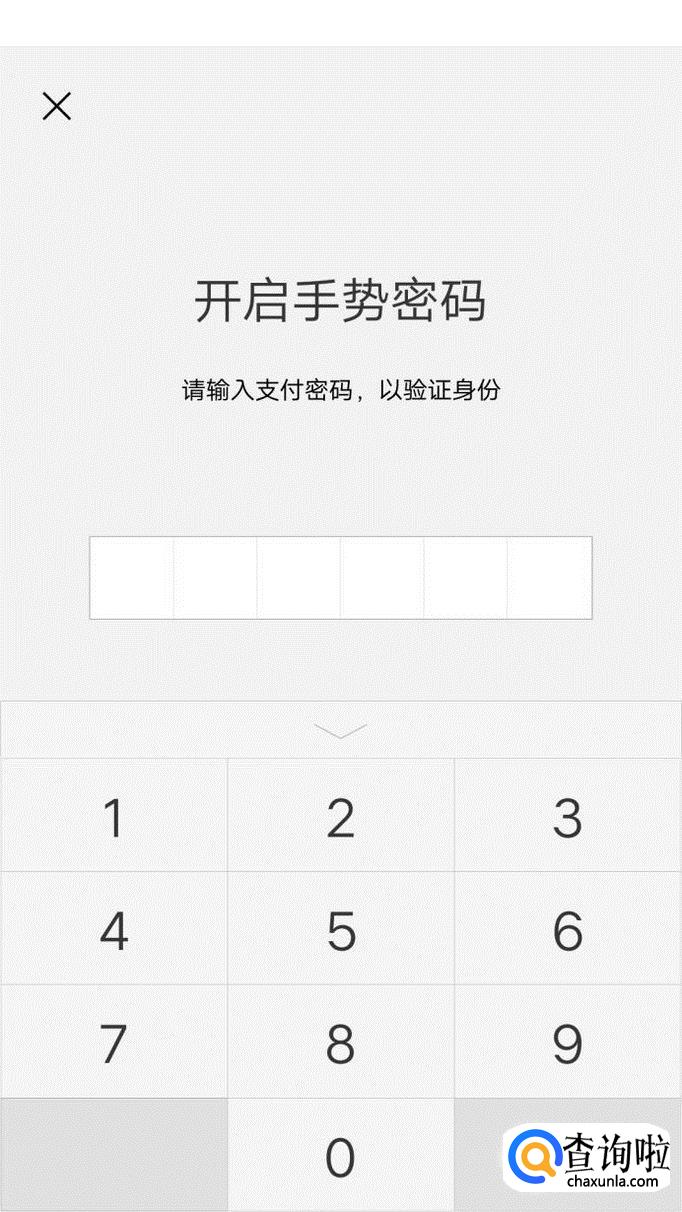Collapse the numeric keypad with the chevron
The image size is (682, 1212).
(340, 731)
